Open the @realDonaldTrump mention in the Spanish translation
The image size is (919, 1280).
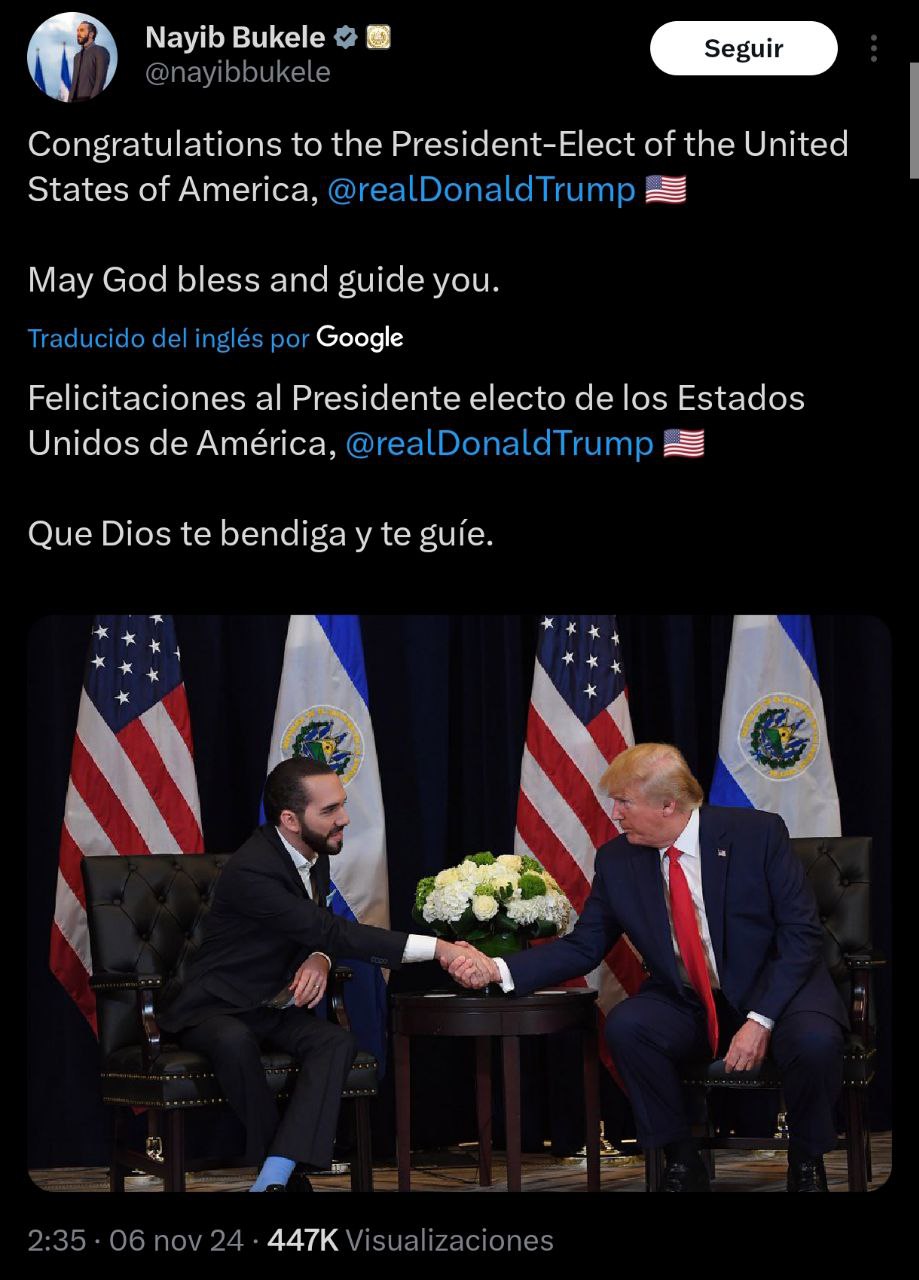[499, 443]
